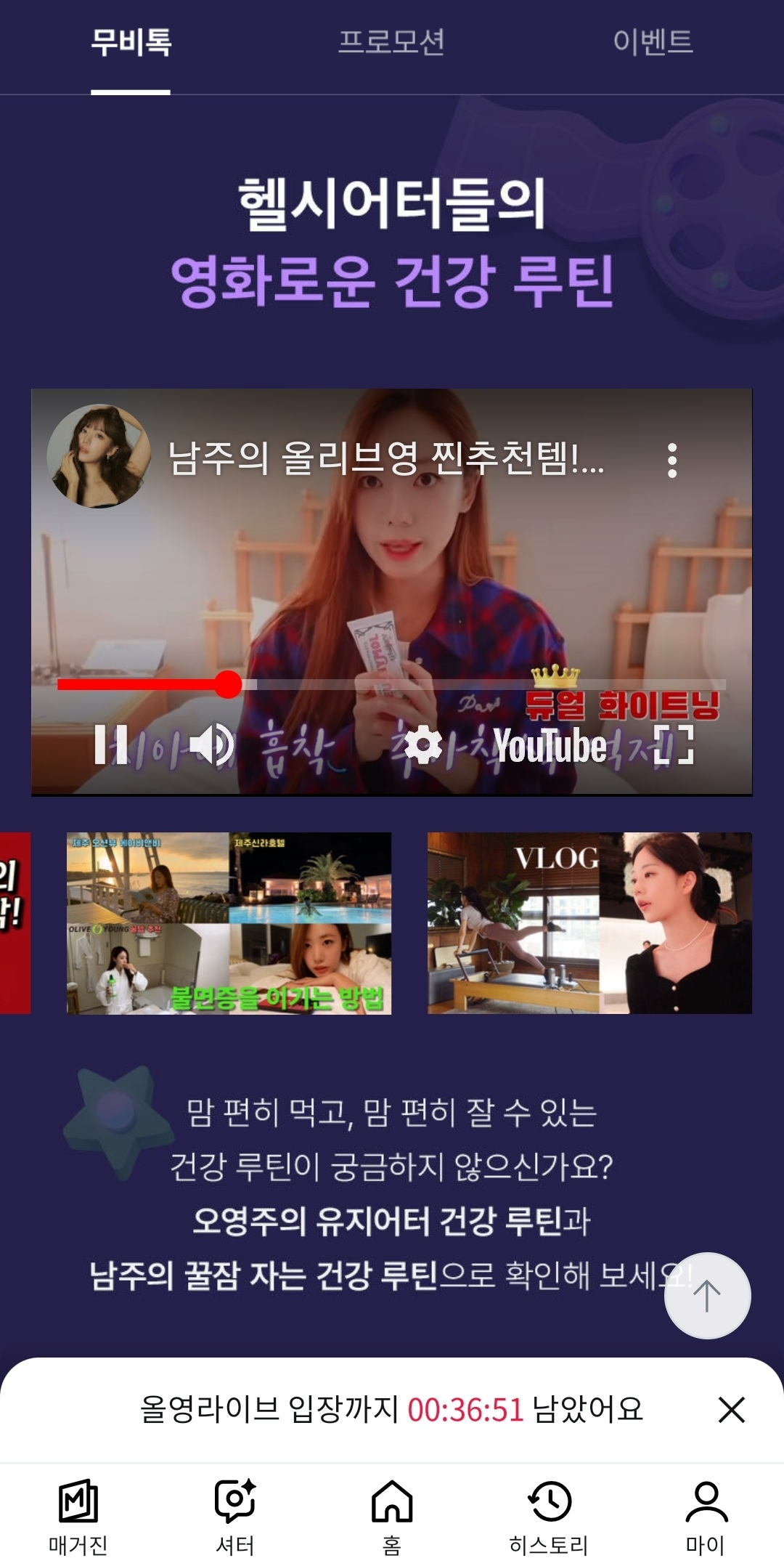This screenshot has width=784, height=1566.
Task: Pause the playing YouTube video
Action: 111,745
